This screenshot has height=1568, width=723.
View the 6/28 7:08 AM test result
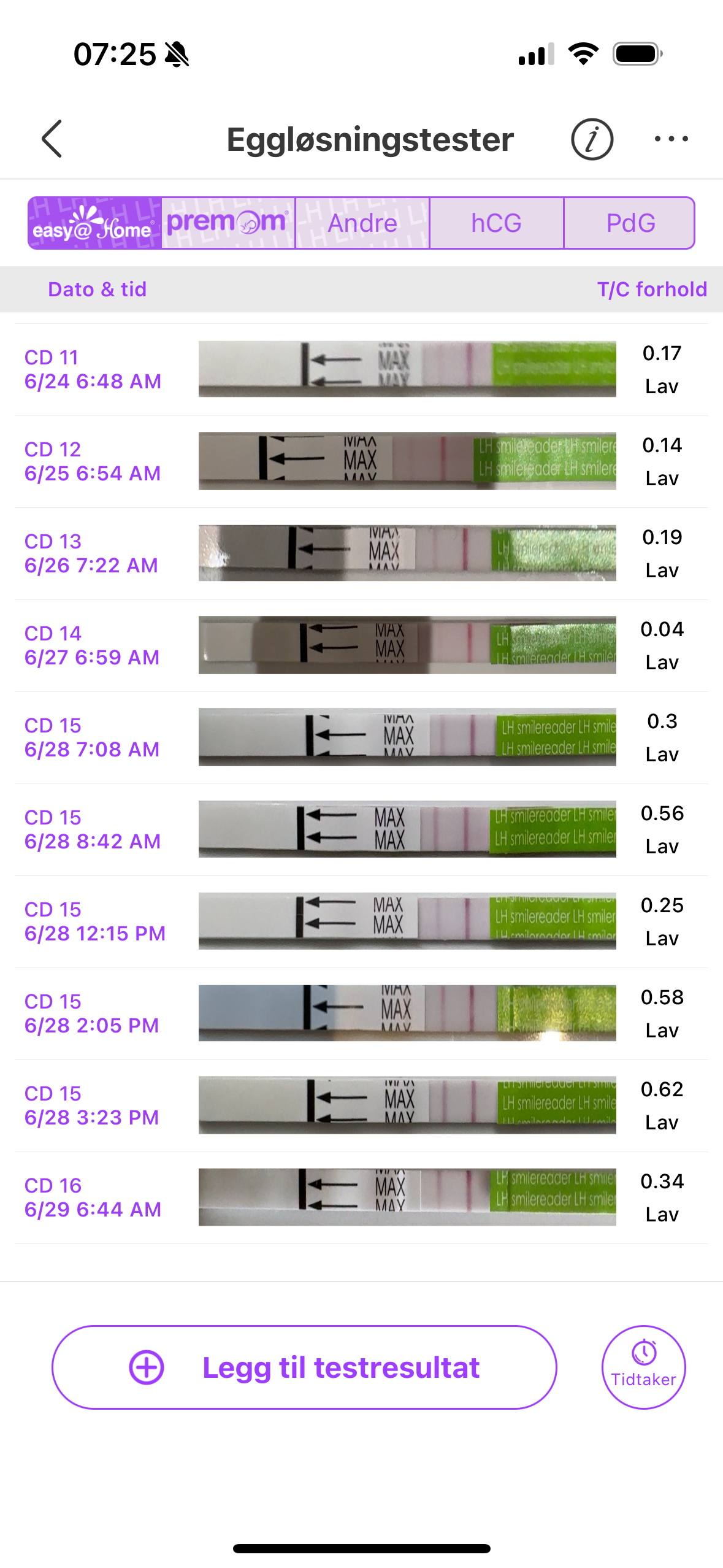361,737
